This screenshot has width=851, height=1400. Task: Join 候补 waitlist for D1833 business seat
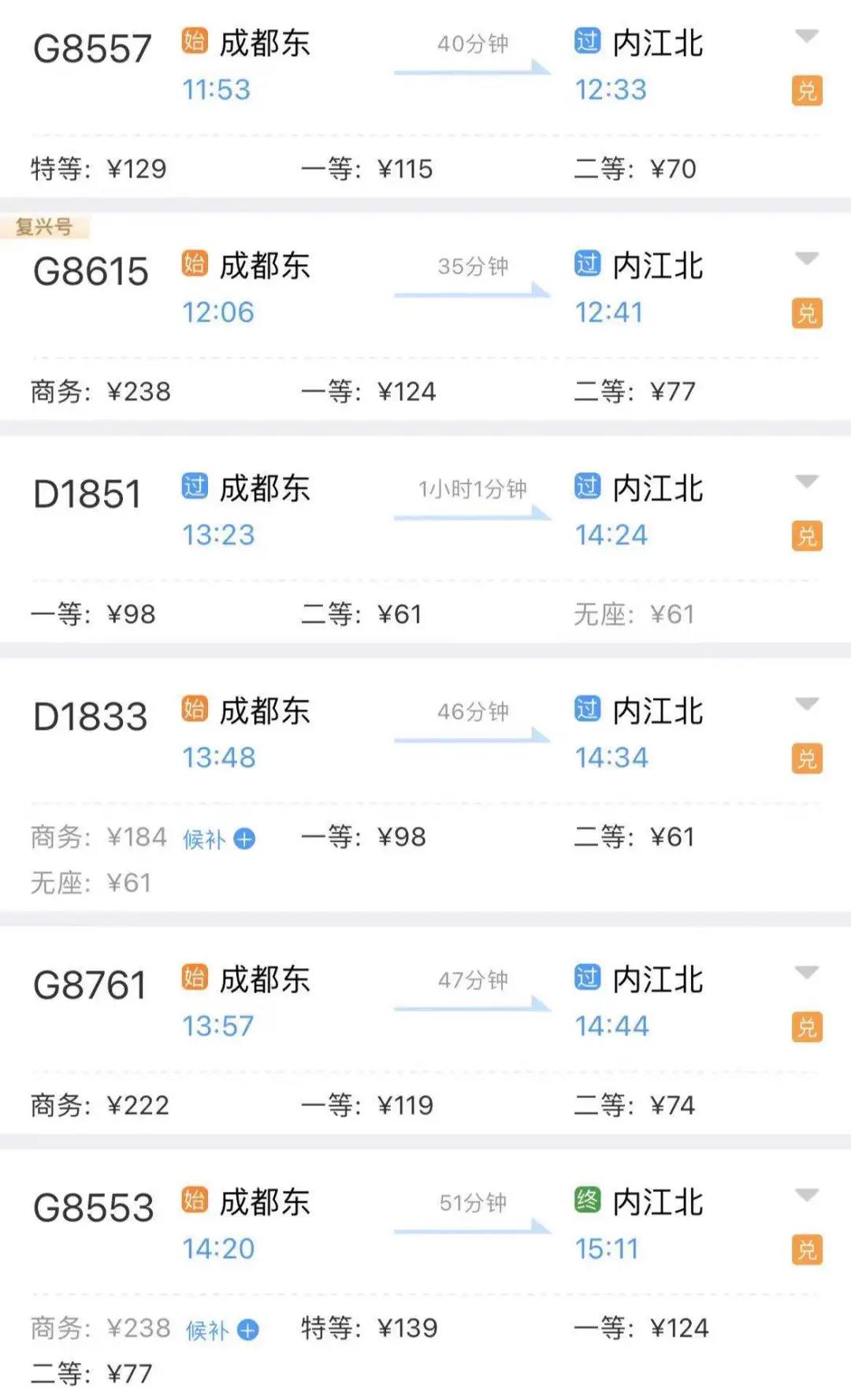(x=219, y=839)
